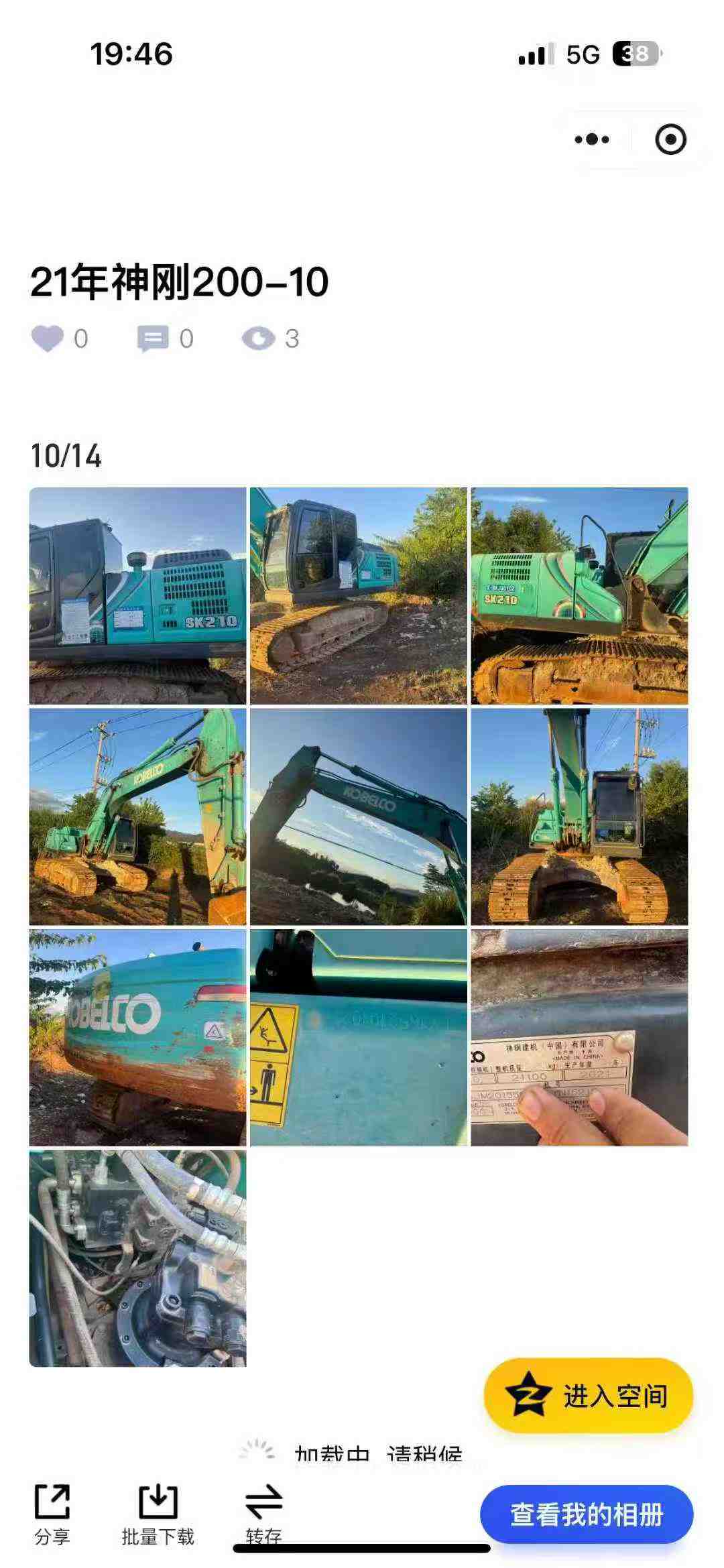Viewport: 724px width, 1568px height.
Task: Close the mini program via target icon
Action: [670, 139]
